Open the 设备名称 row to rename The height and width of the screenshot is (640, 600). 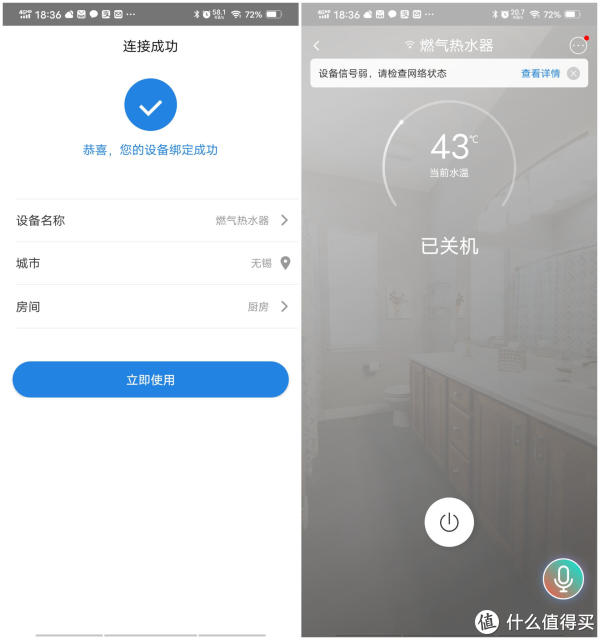(150, 220)
